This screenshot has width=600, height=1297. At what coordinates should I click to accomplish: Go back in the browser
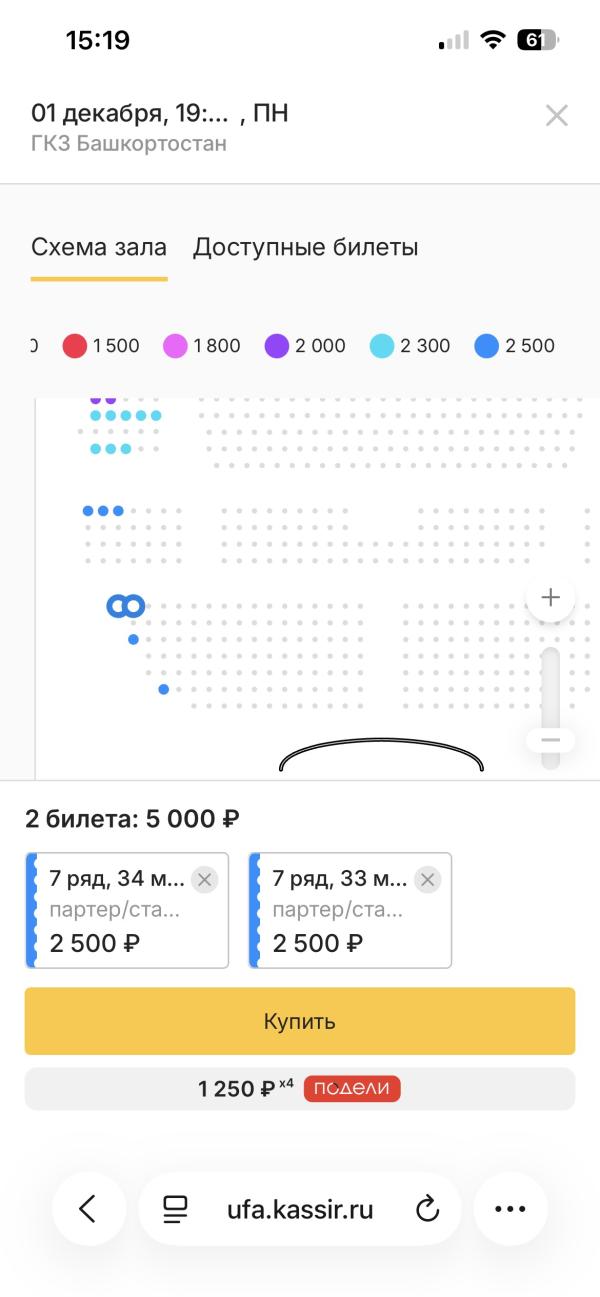point(89,1209)
